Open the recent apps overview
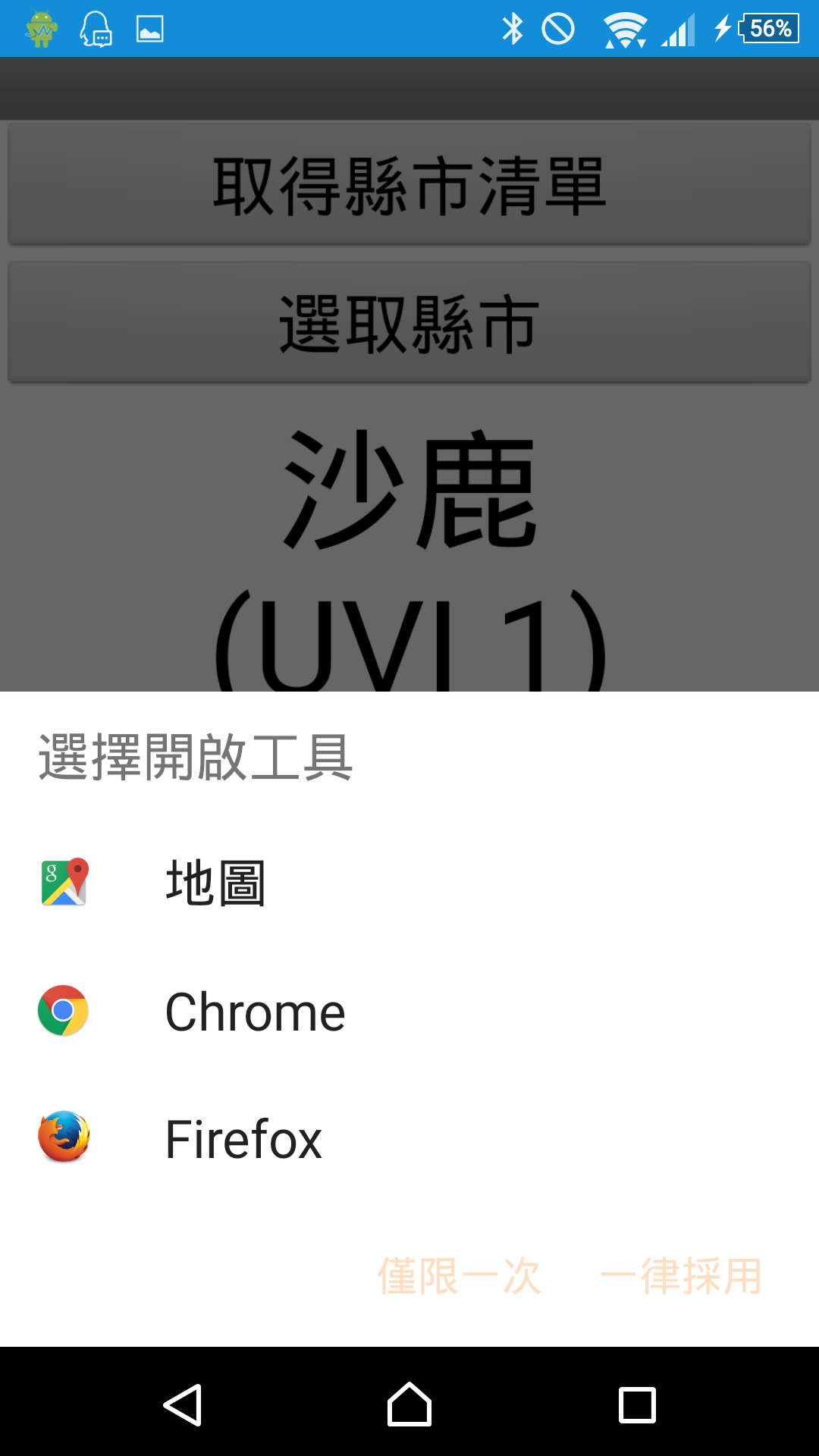 click(637, 1405)
